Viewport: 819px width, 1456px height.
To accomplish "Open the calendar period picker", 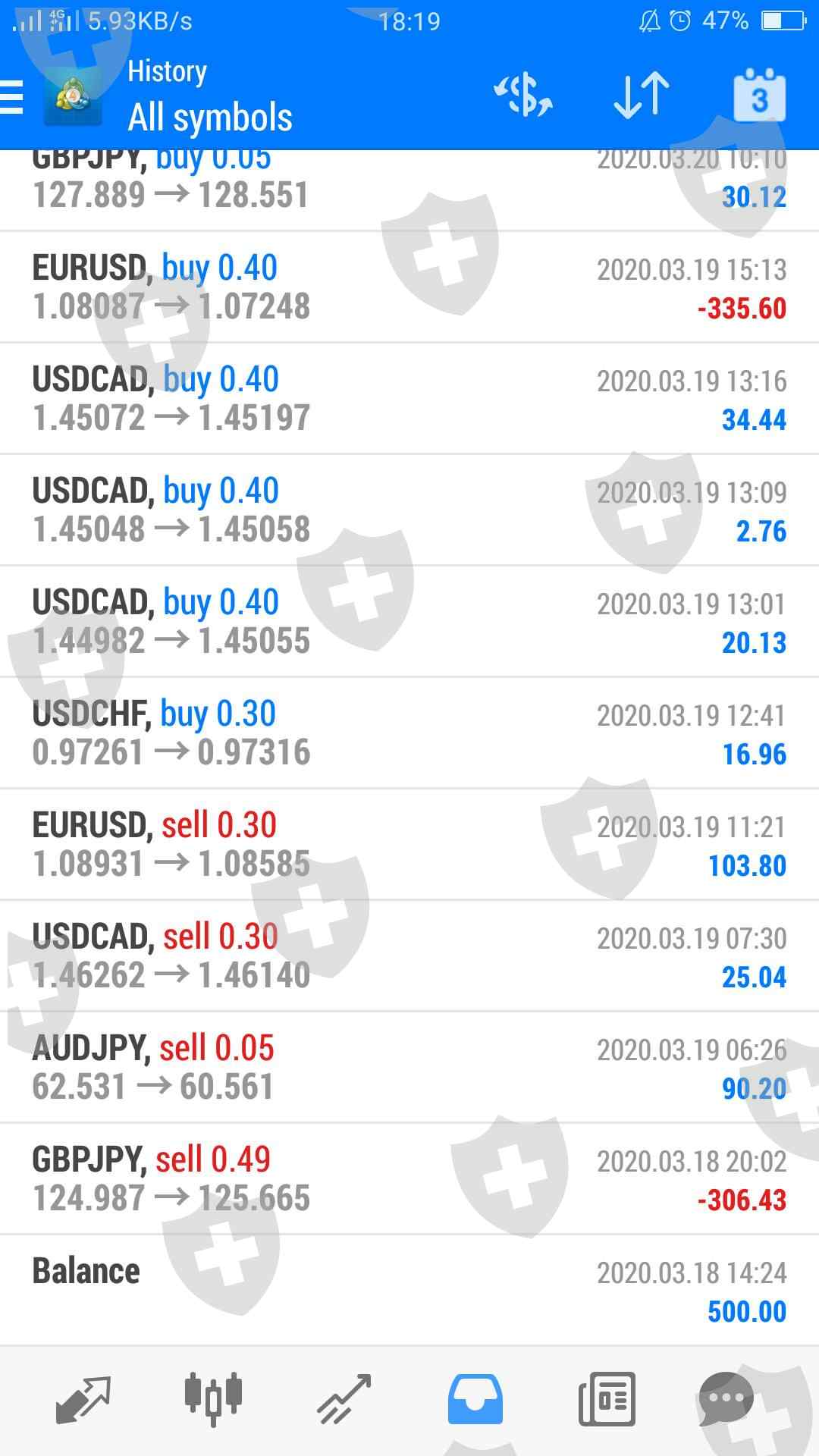I will click(x=759, y=96).
